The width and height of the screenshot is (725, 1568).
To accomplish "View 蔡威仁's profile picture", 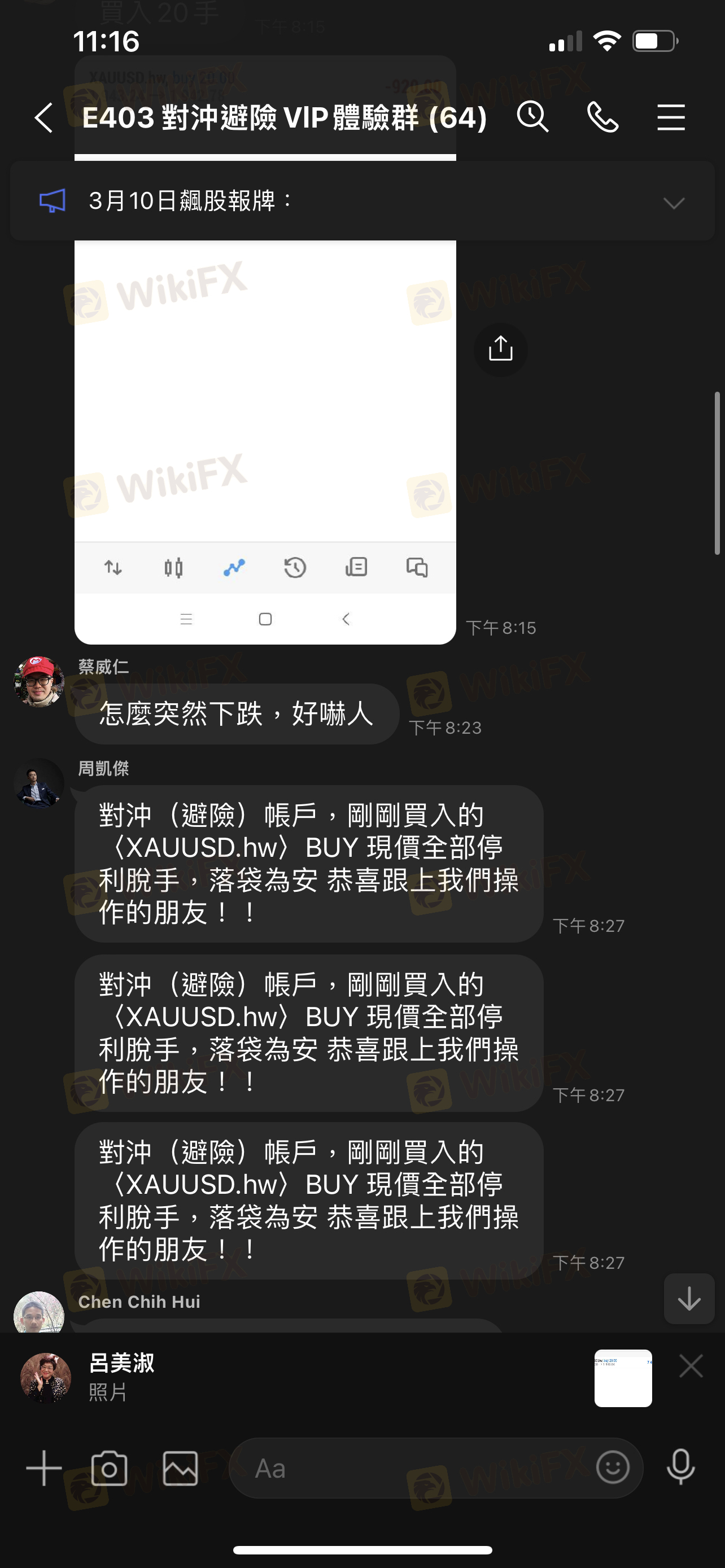I will point(39,682).
